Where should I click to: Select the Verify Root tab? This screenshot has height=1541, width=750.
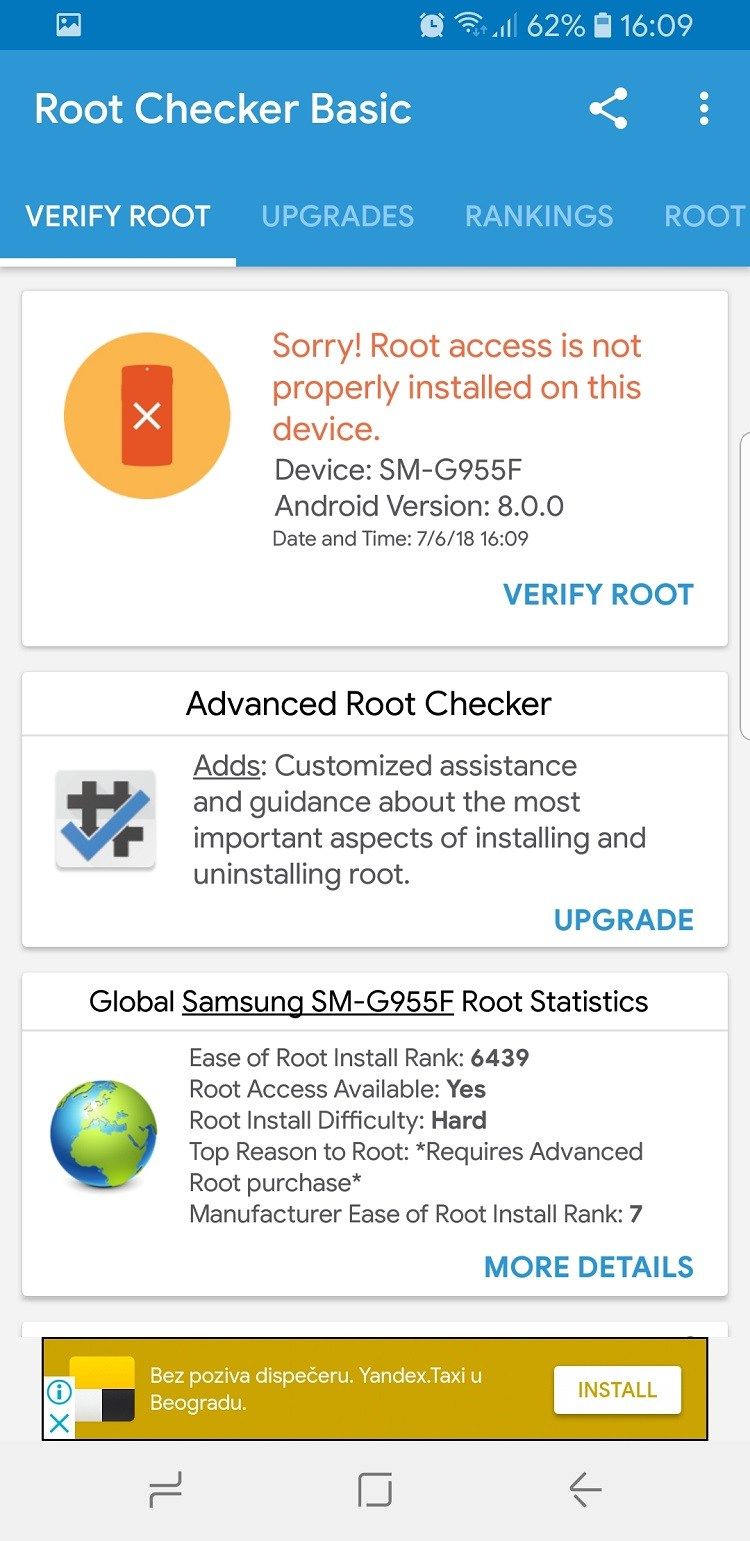coord(118,216)
